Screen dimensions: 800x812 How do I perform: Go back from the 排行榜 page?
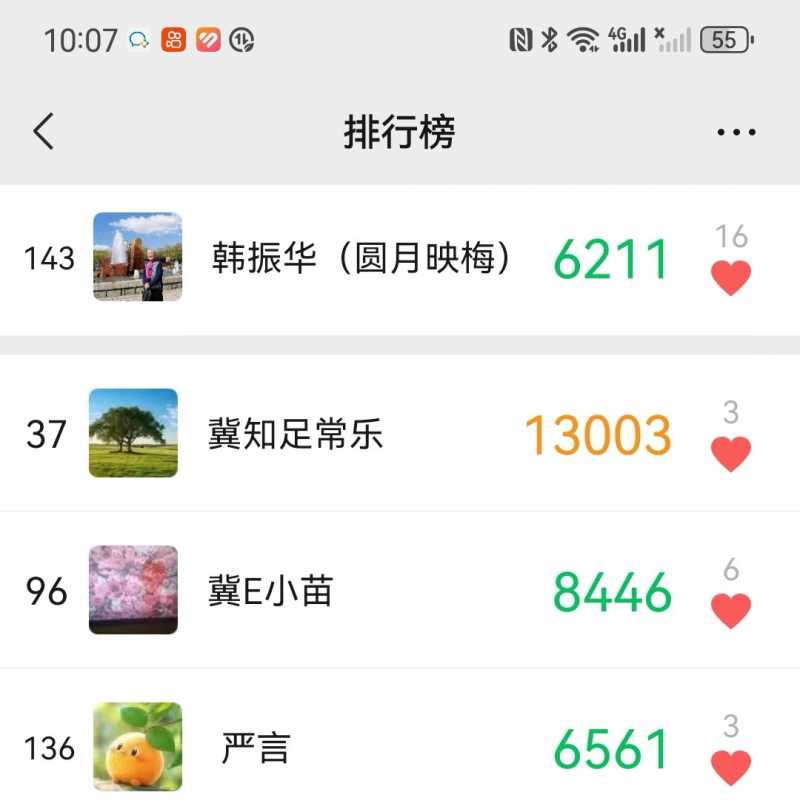point(44,132)
